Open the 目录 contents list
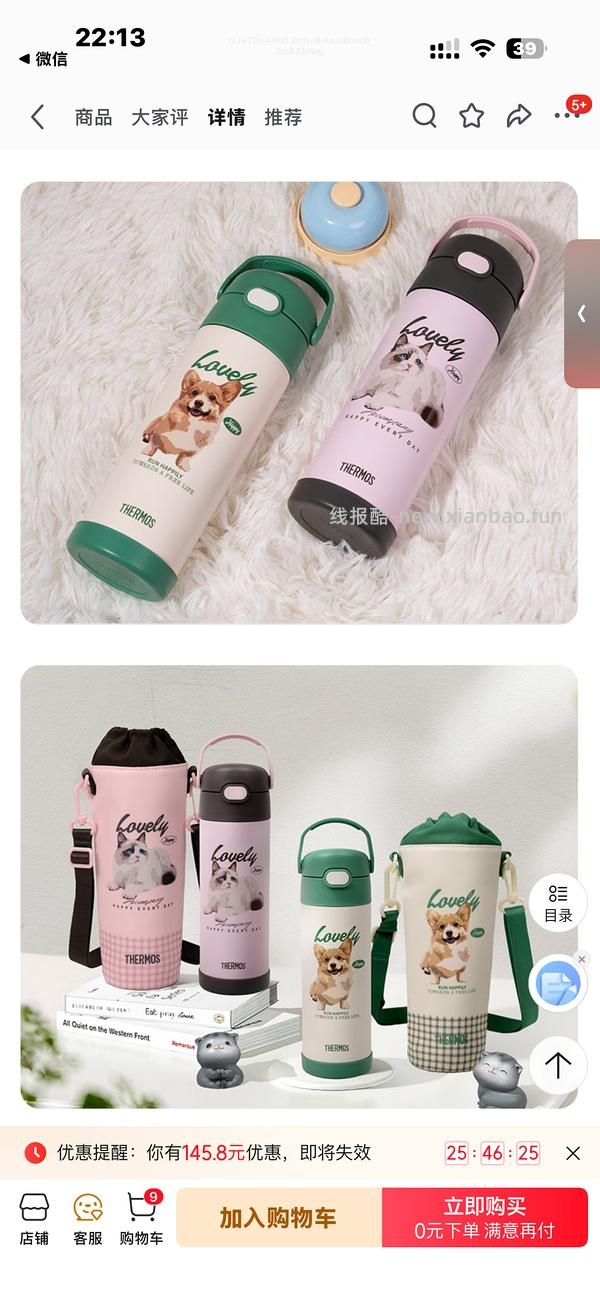The width and height of the screenshot is (600, 1304). [558, 902]
